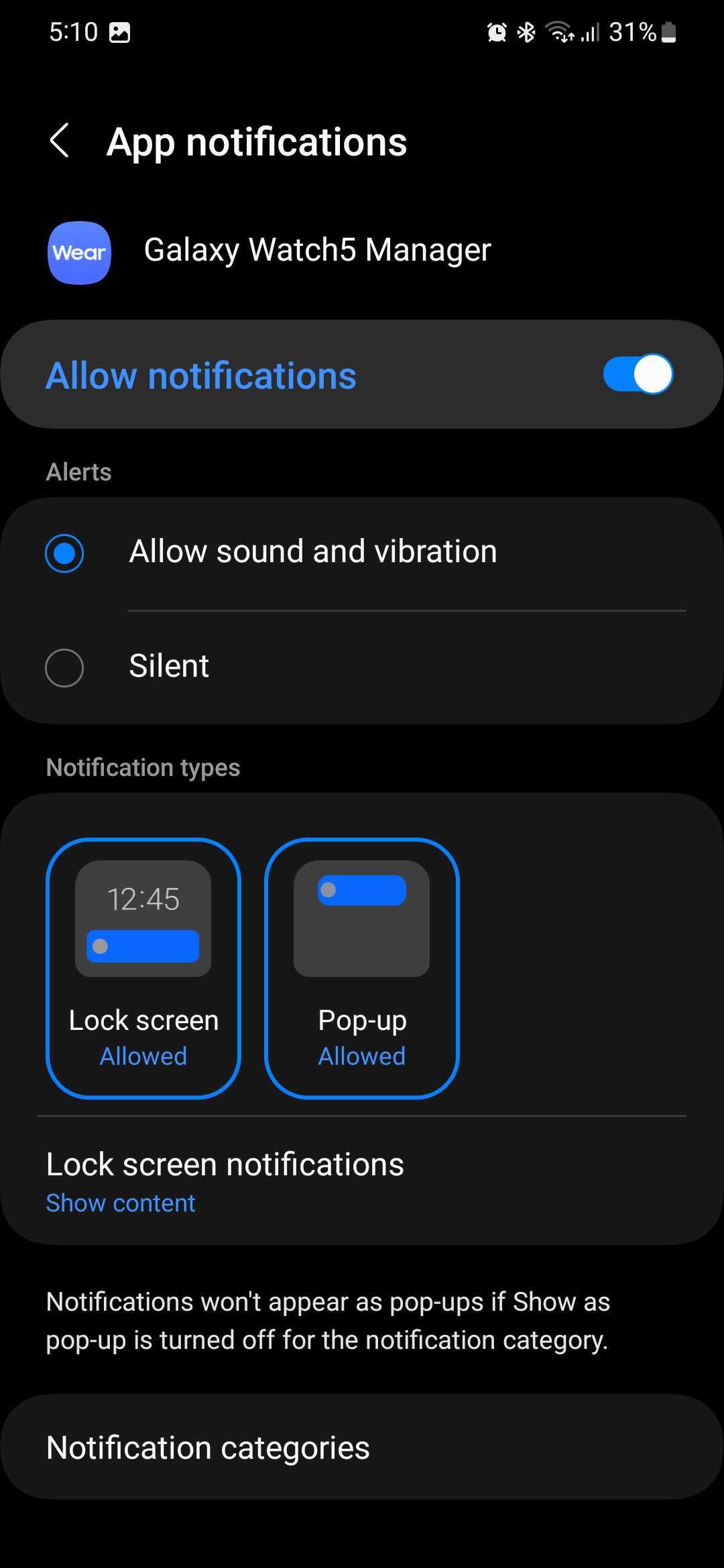Select Allow sound and vibration
Viewport: 724px width, 1568px height.
point(64,553)
